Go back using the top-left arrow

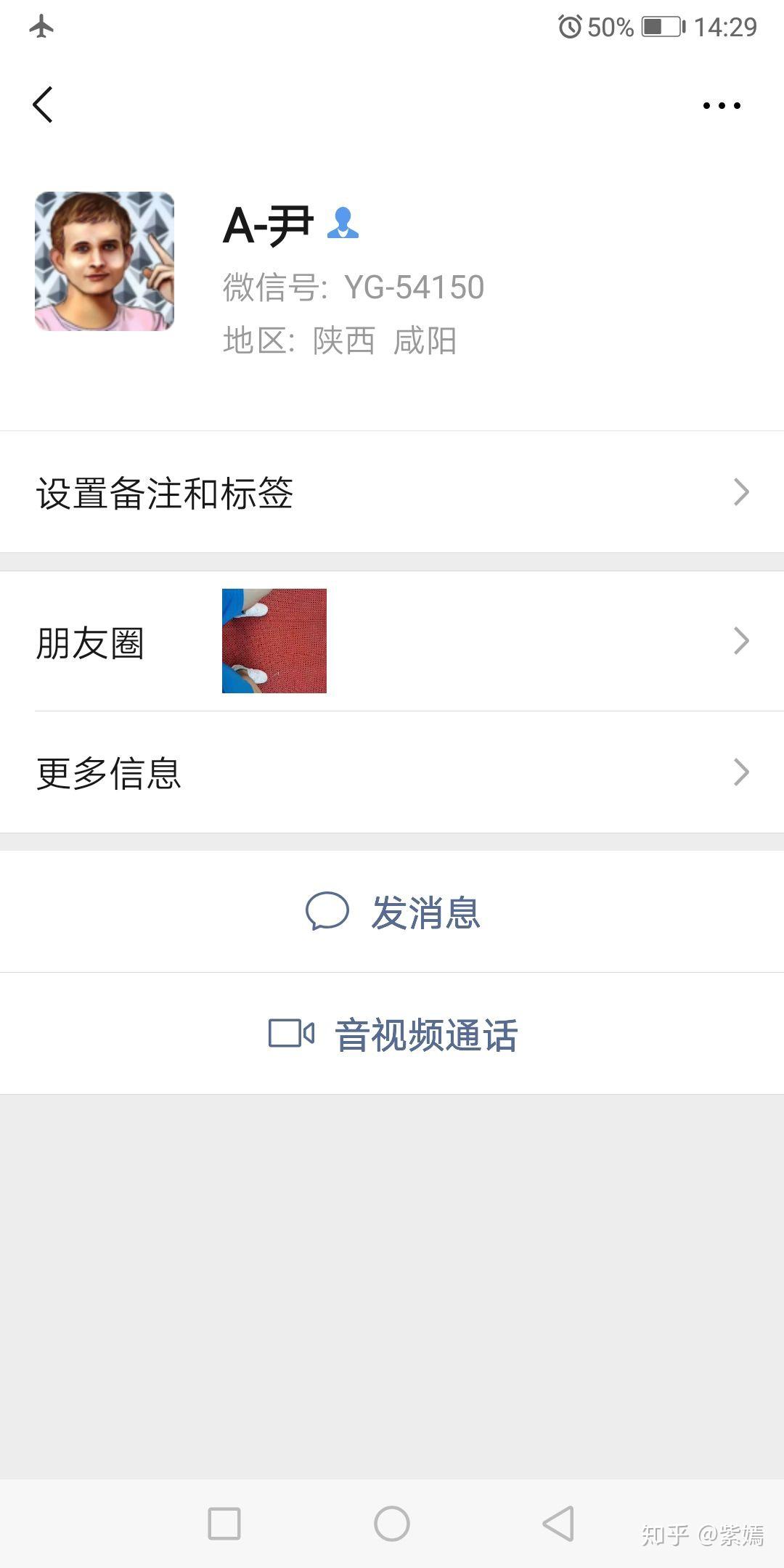[x=43, y=105]
